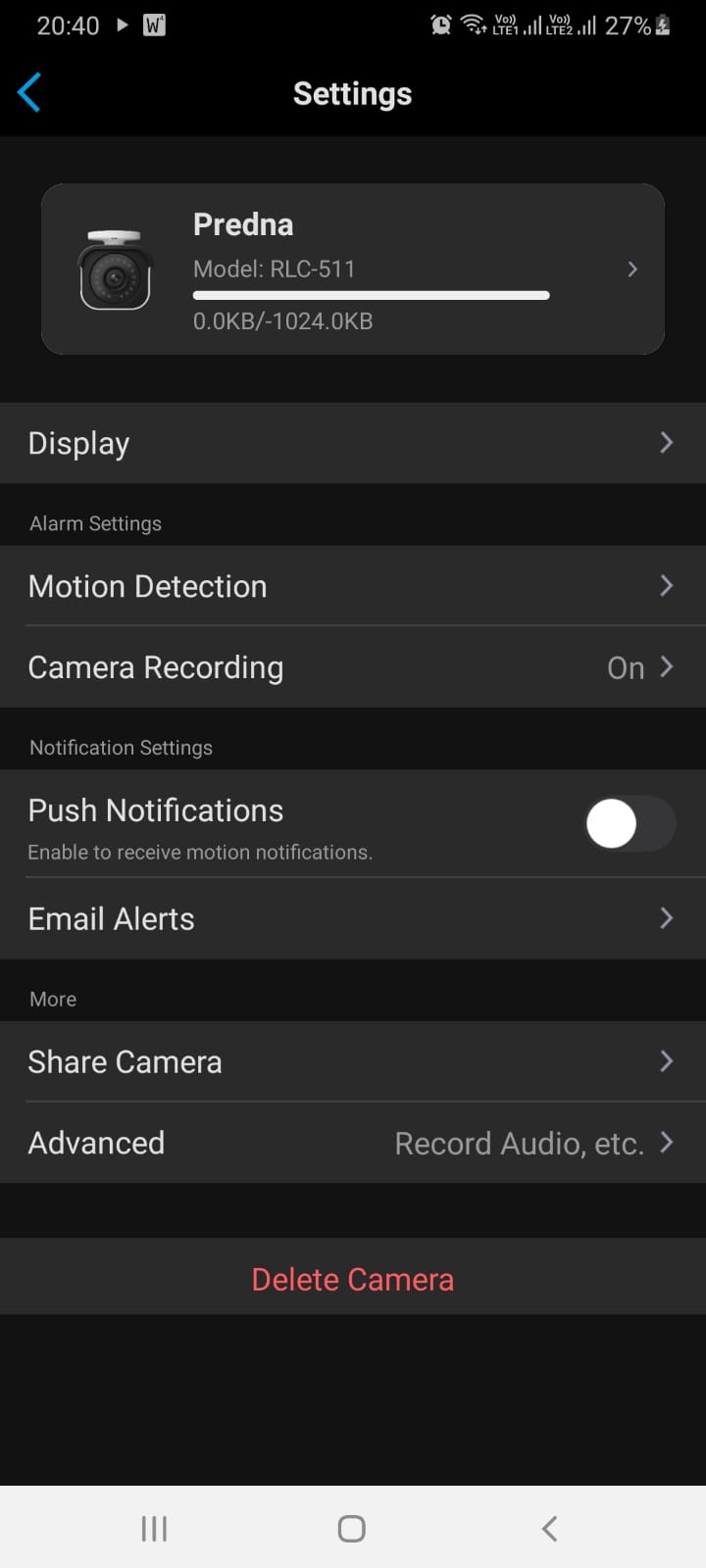Screen dimensions: 706x1568
Task: Open the Predna camera thumbnail image
Action: (x=116, y=269)
